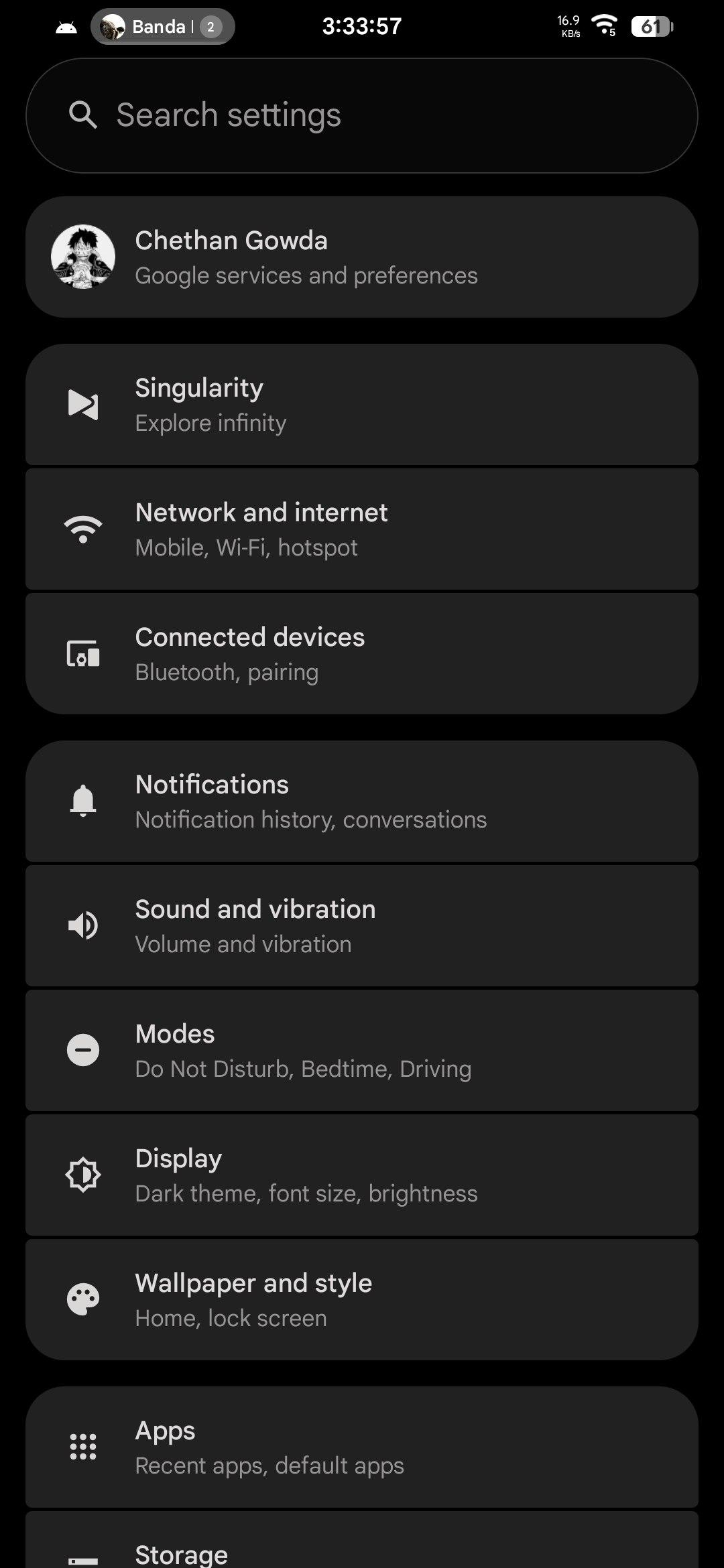Tap the Banda media chip in status bar
724x1568 pixels.
162,27
